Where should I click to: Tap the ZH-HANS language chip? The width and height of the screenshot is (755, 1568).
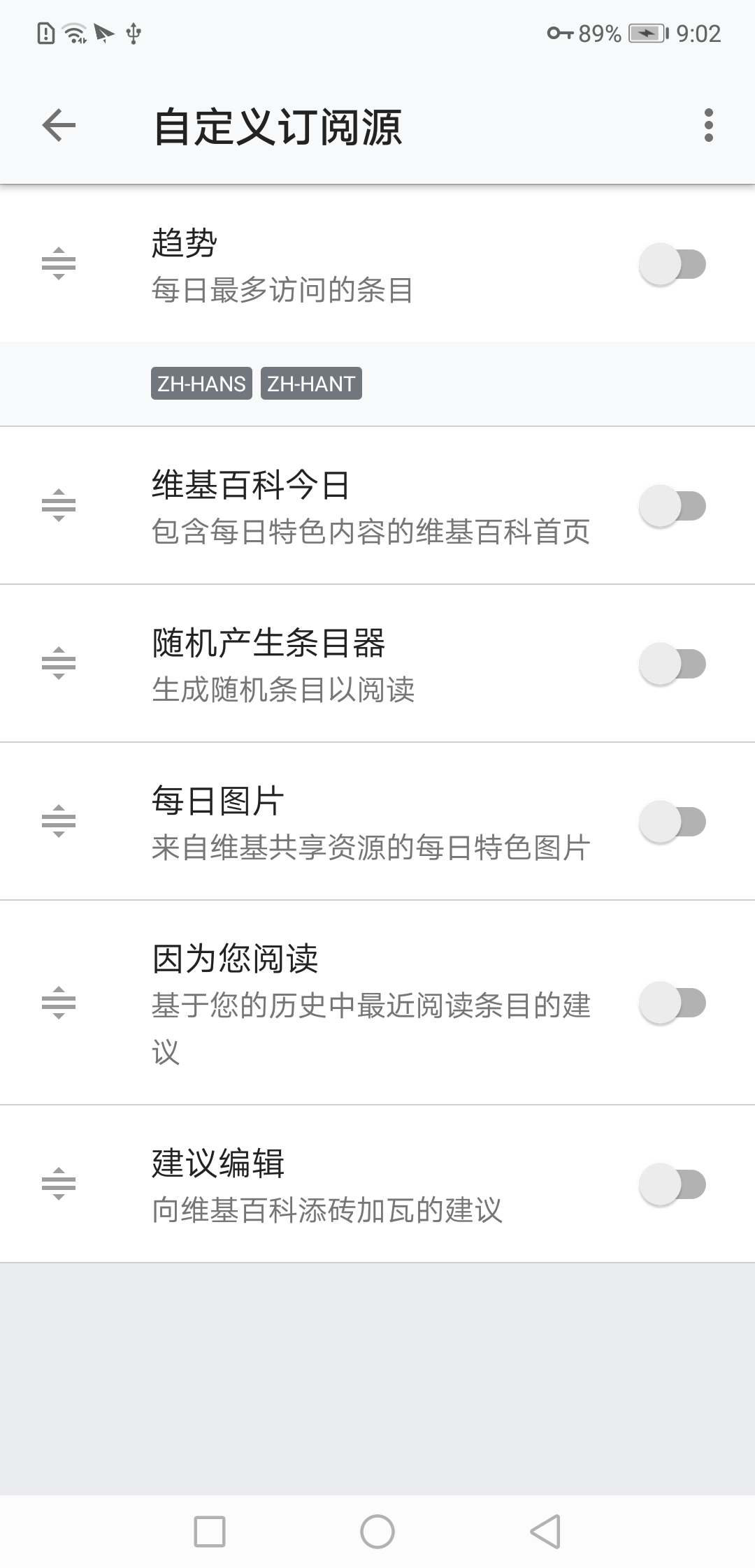(x=201, y=384)
